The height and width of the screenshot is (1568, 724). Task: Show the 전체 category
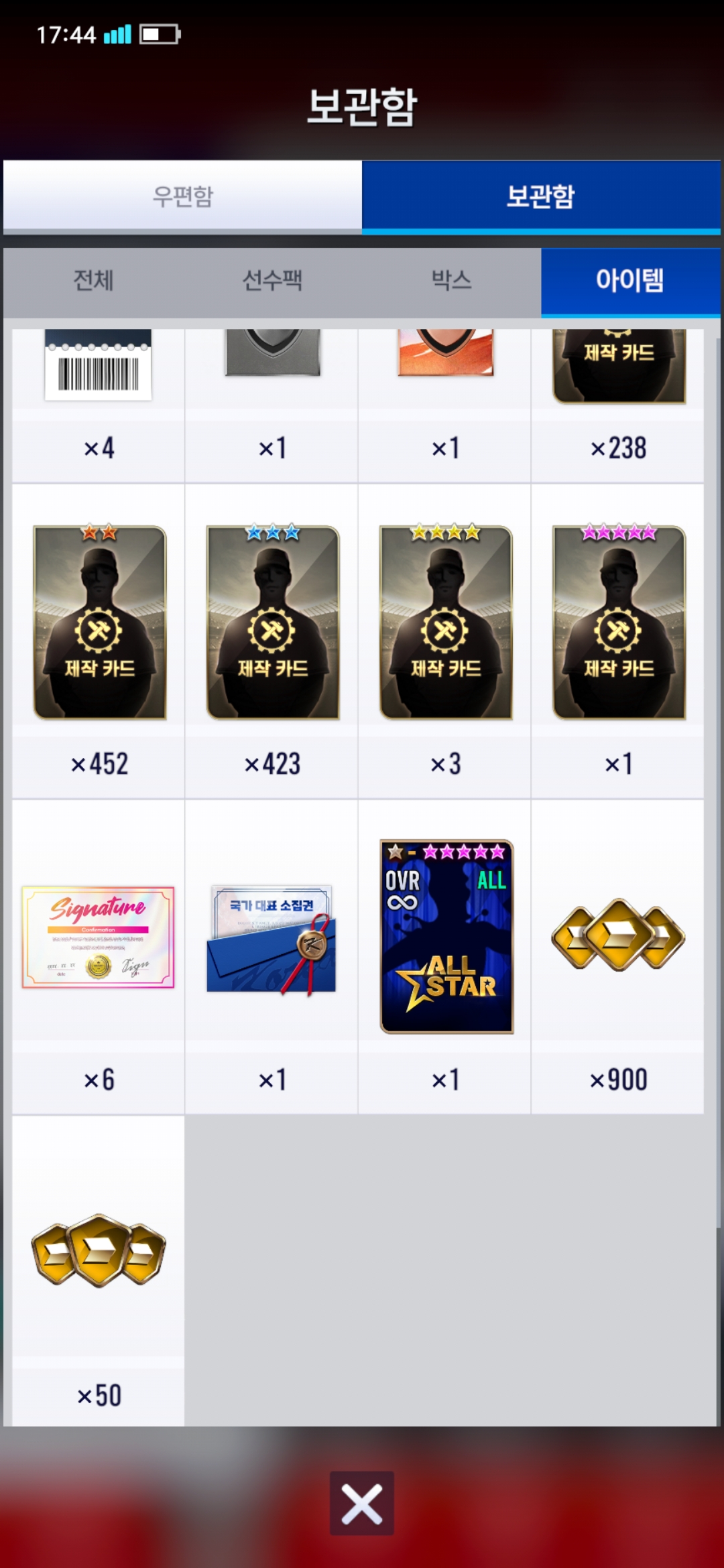click(93, 280)
